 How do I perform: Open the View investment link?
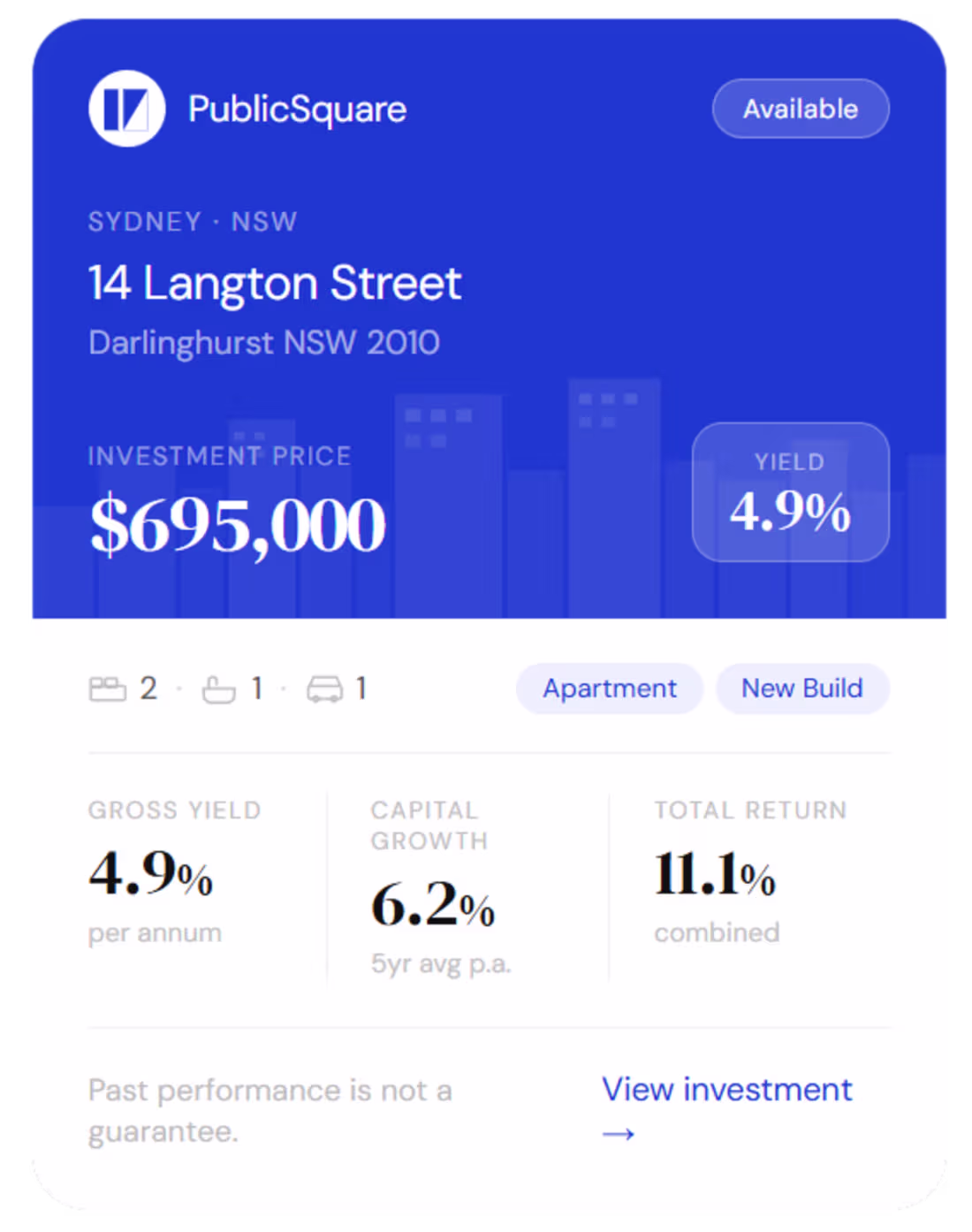pyautogui.click(x=726, y=1109)
